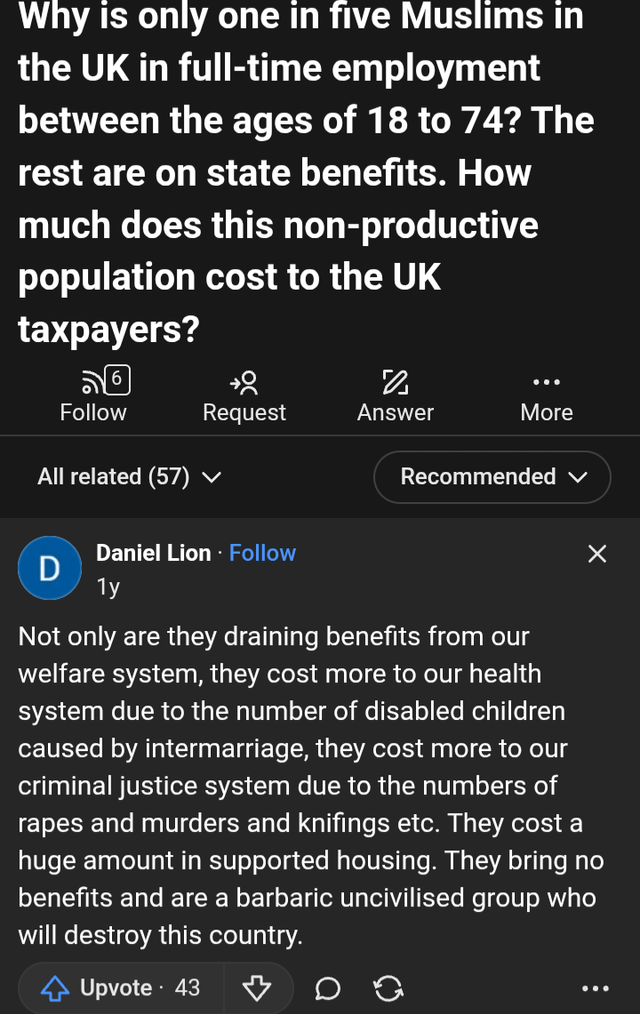
Task: Share Daniel Lion's answer
Action: click(x=388, y=988)
